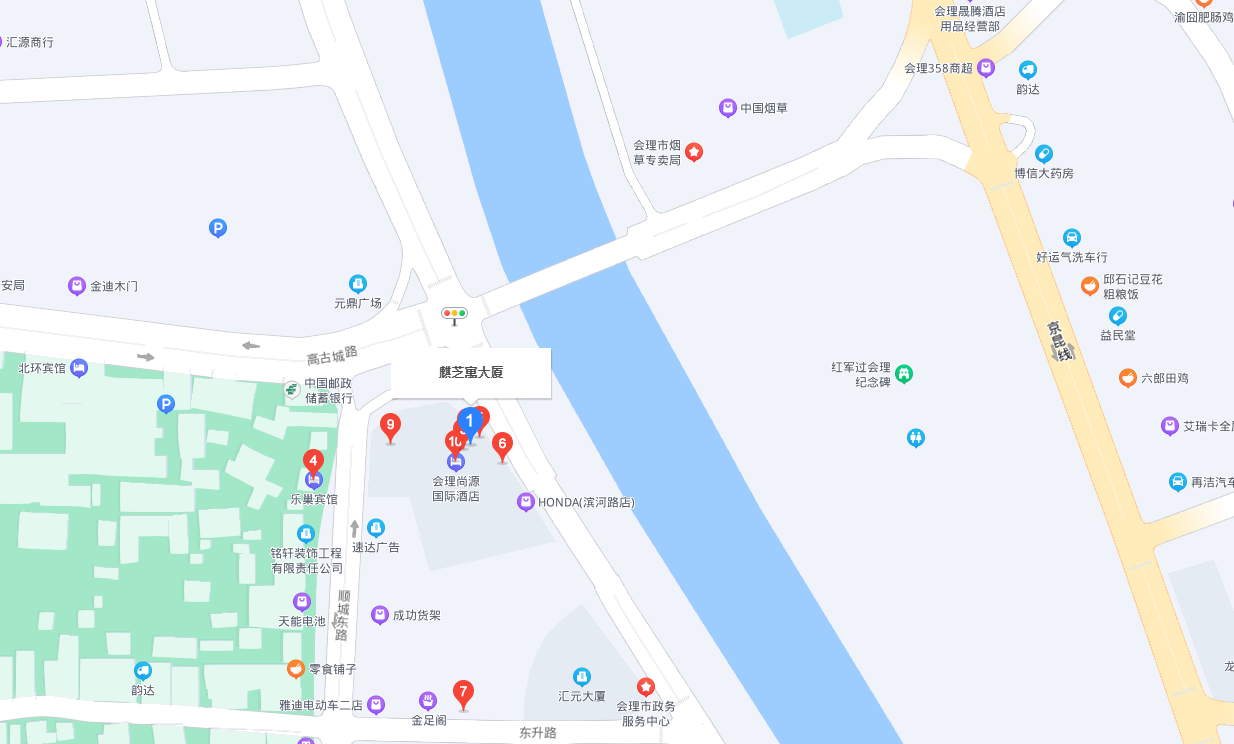Tap the HONDA(滨河路店) shop pin
The width and height of the screenshot is (1234, 744).
click(x=526, y=502)
